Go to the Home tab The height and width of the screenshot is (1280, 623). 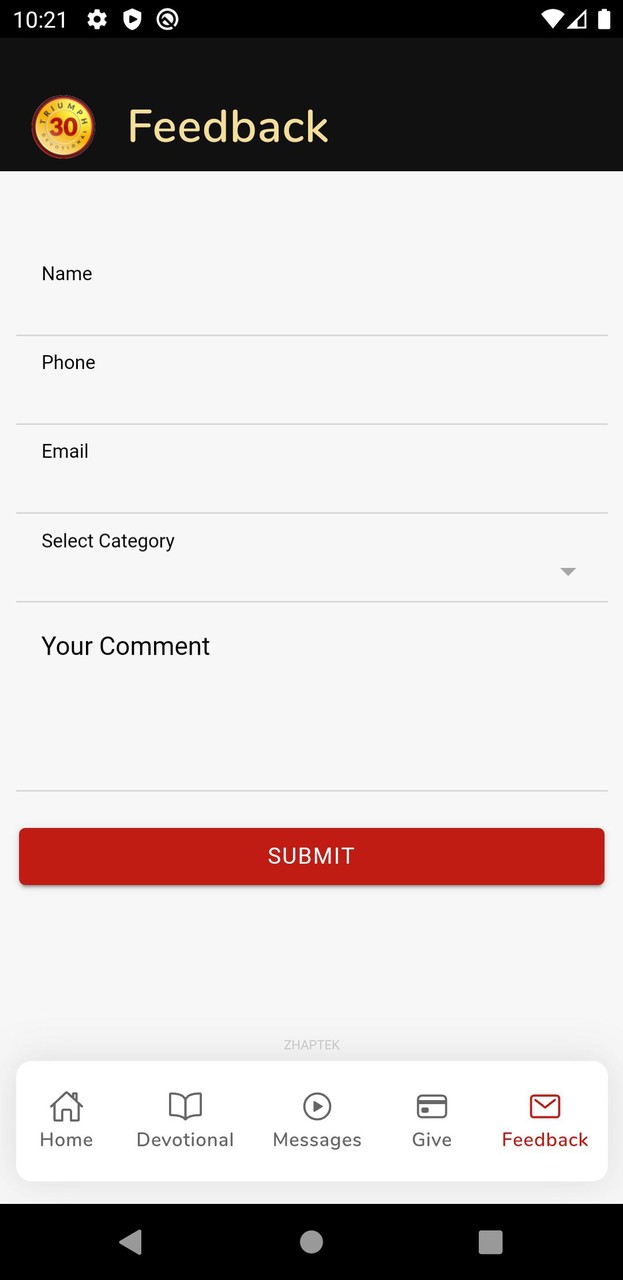click(66, 1120)
